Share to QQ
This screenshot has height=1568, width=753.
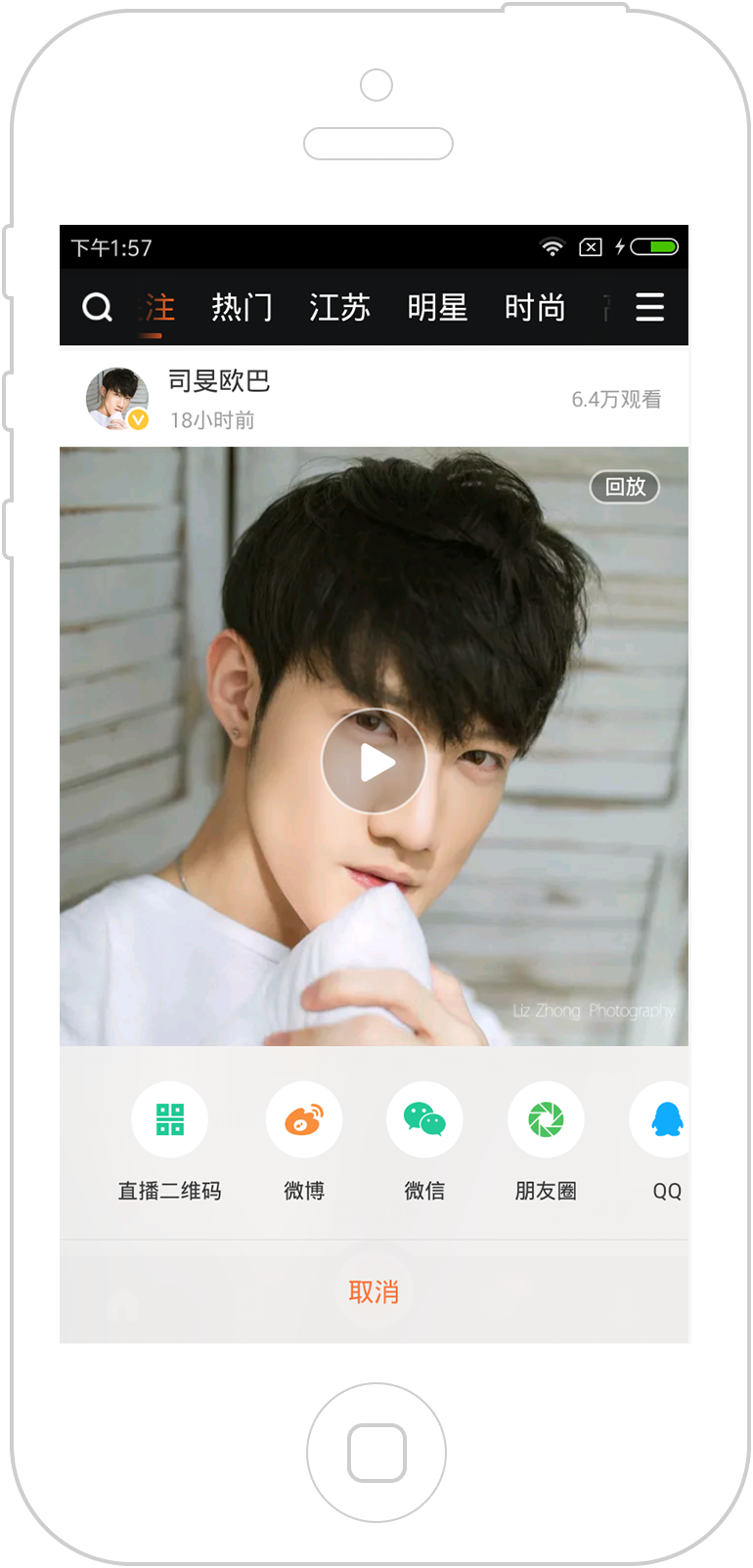[665, 1142]
